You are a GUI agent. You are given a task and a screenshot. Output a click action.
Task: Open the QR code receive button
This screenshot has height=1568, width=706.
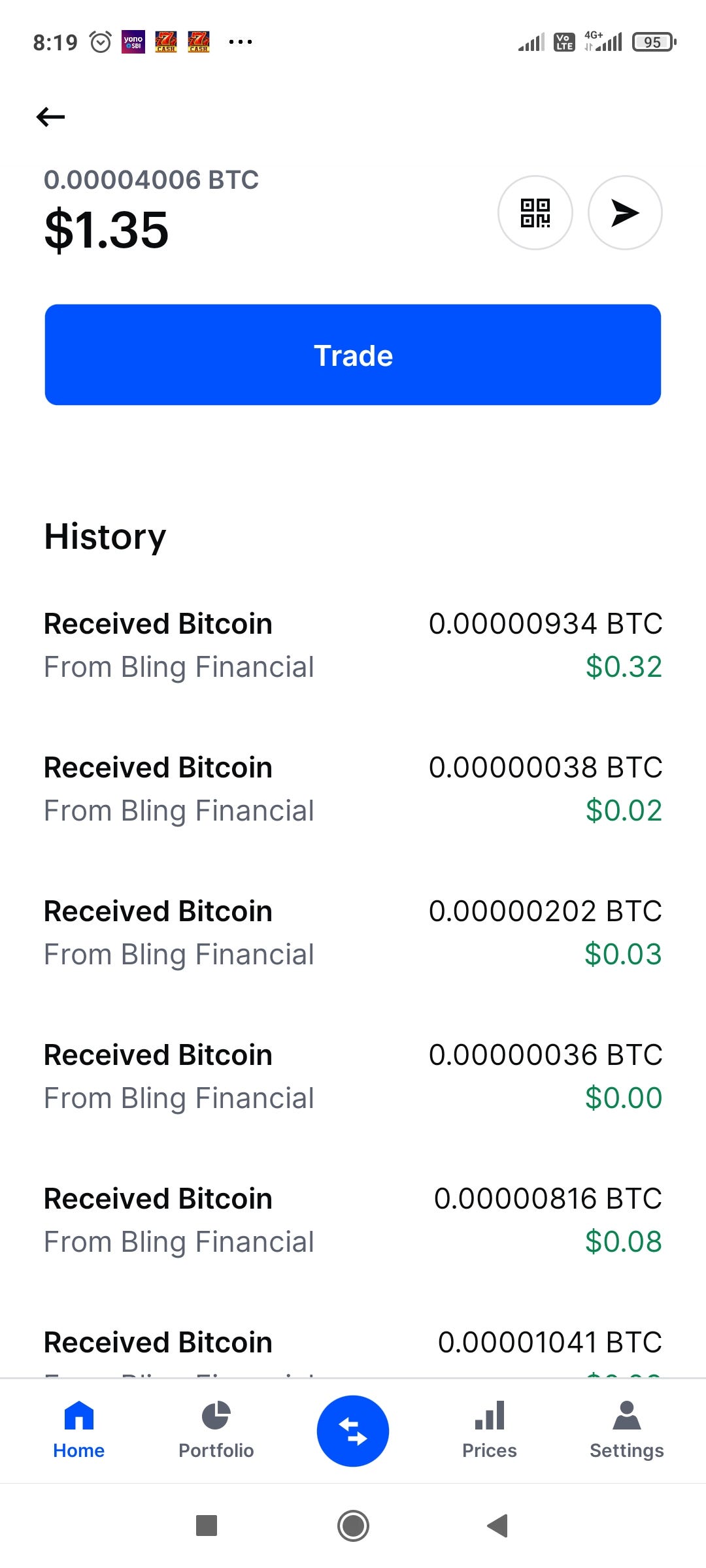(x=535, y=213)
